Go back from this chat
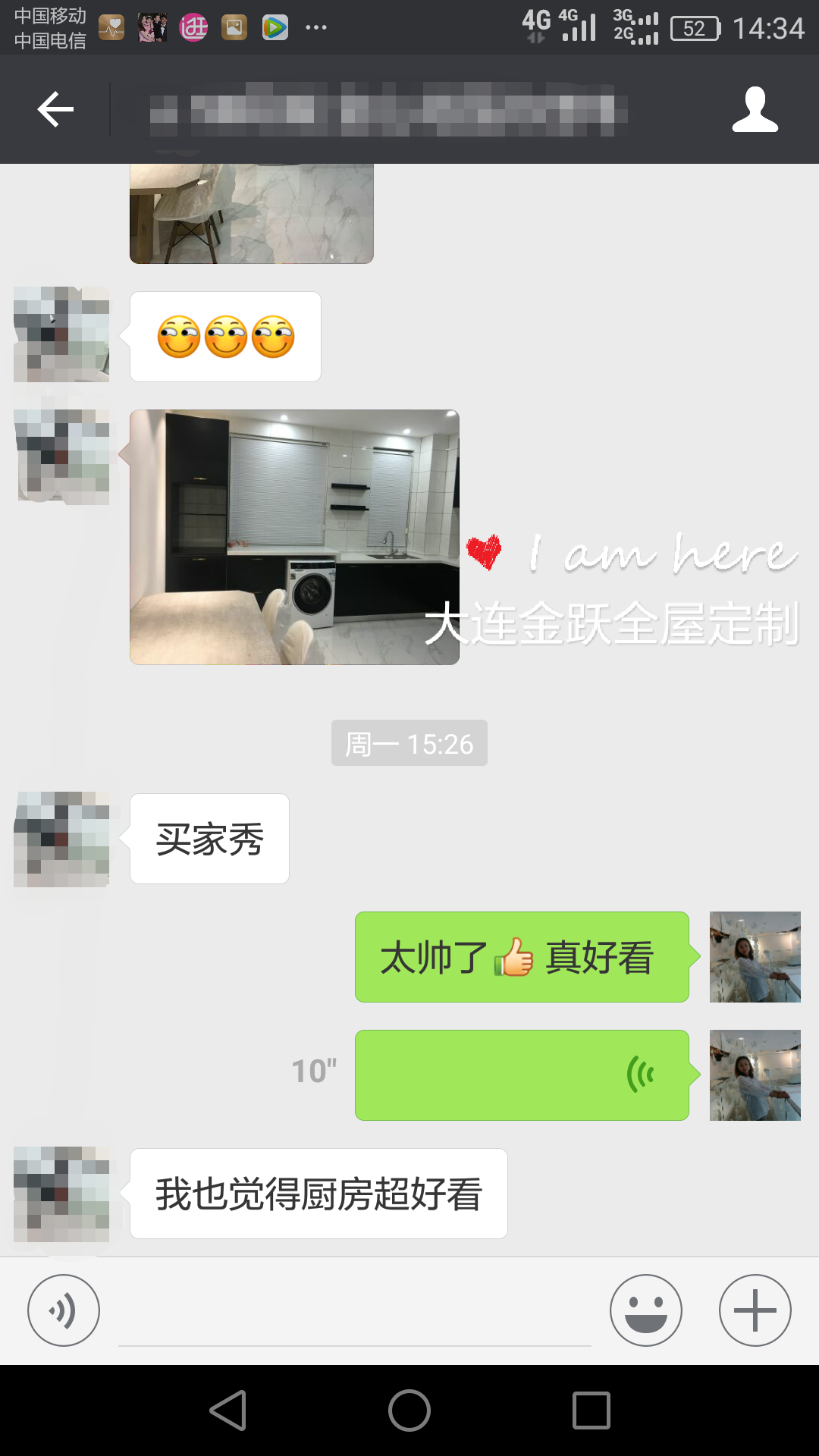Viewport: 819px width, 1456px height. click(x=55, y=109)
